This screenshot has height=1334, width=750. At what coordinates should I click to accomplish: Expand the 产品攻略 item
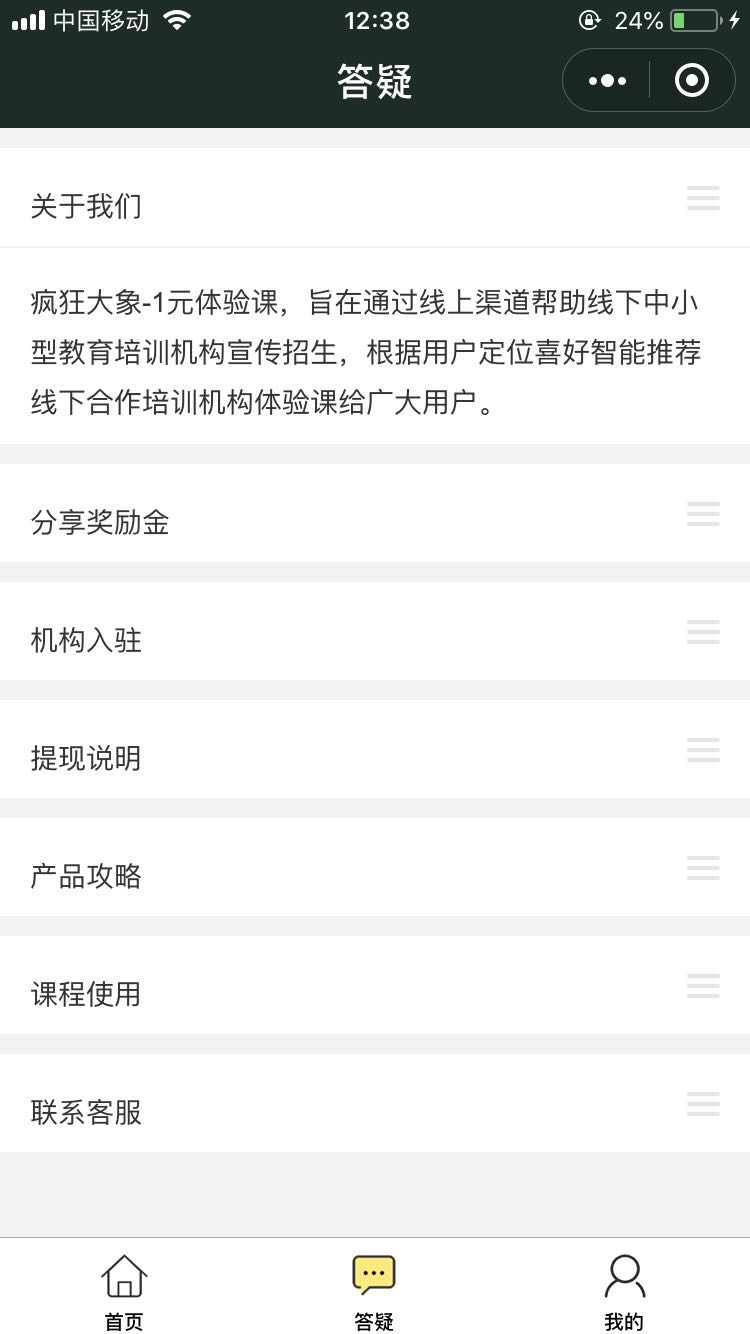(x=375, y=867)
